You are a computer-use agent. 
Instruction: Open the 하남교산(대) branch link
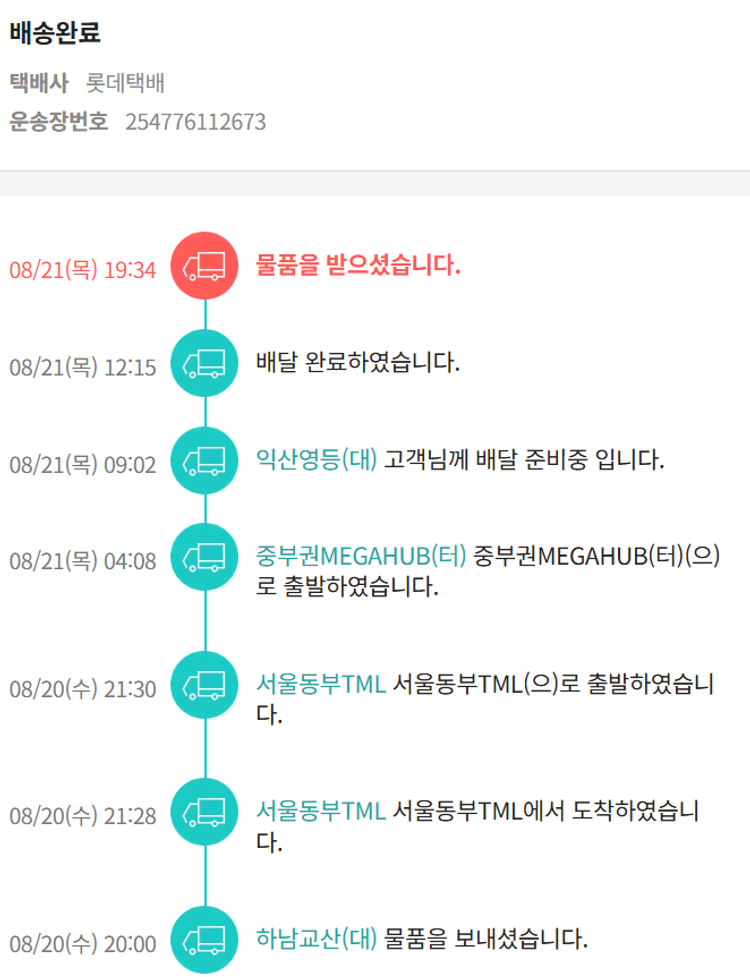point(317,938)
